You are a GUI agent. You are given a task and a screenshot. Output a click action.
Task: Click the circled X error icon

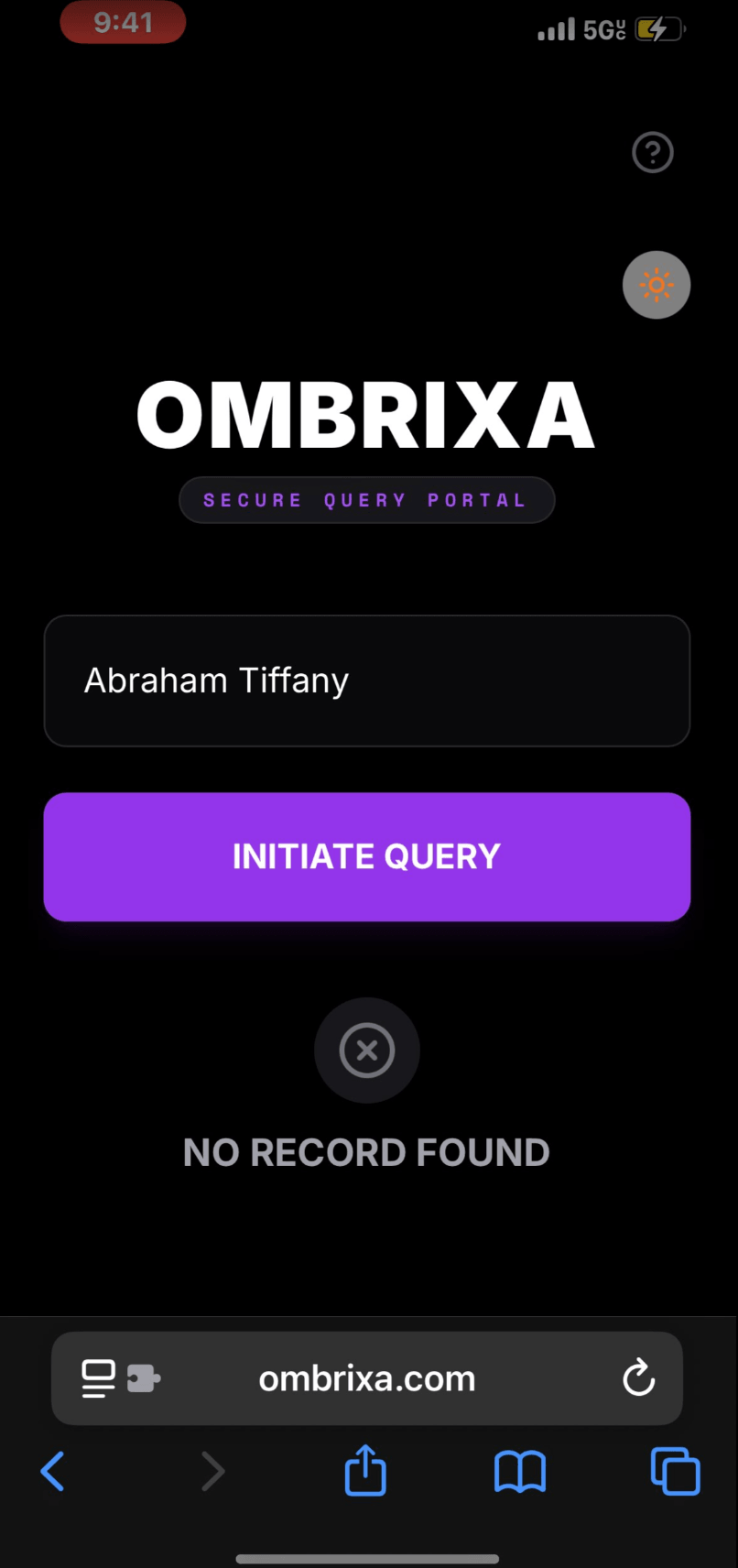366,1051
